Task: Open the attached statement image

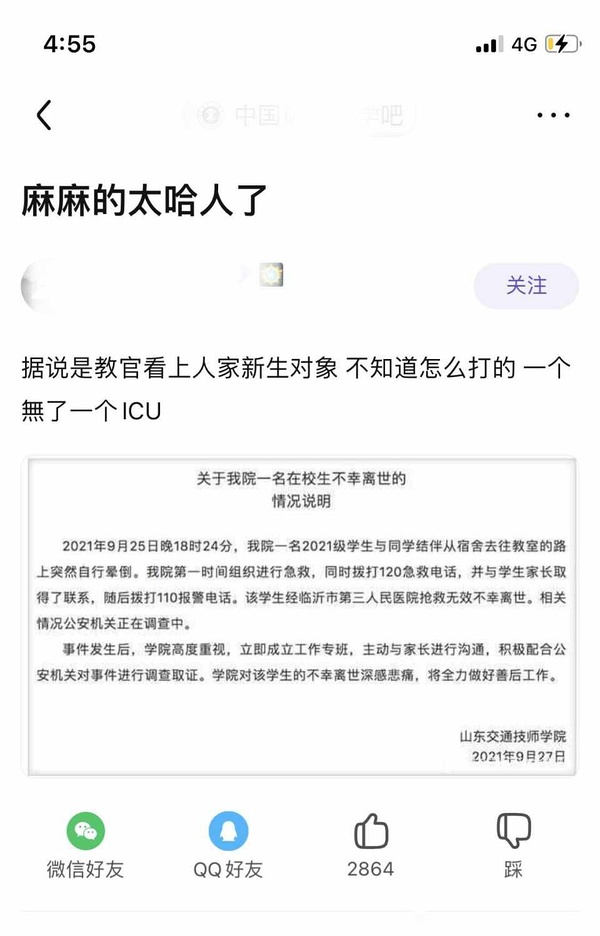Action: [300, 617]
